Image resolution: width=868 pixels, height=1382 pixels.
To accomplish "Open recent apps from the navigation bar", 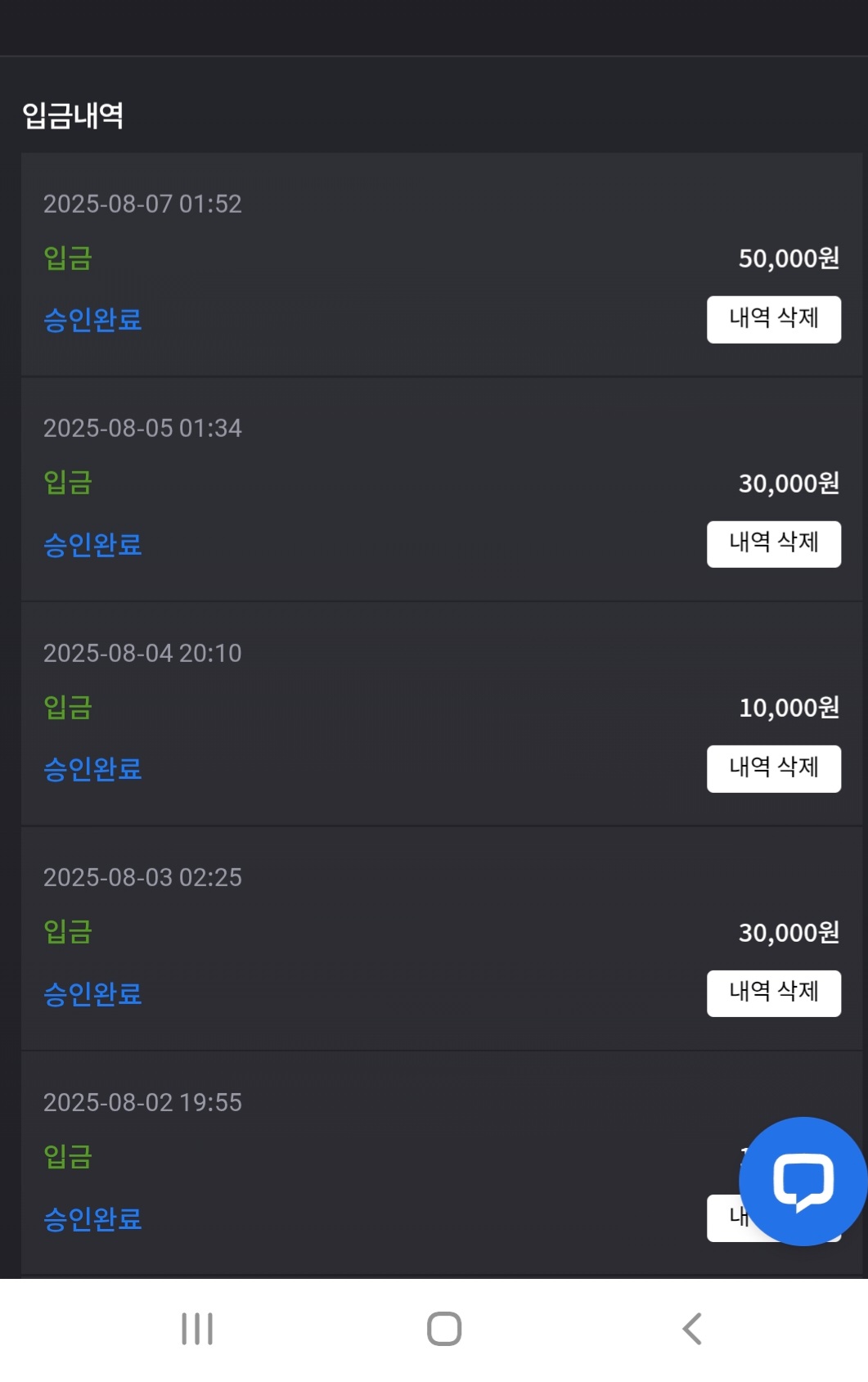I will coord(197,1329).
